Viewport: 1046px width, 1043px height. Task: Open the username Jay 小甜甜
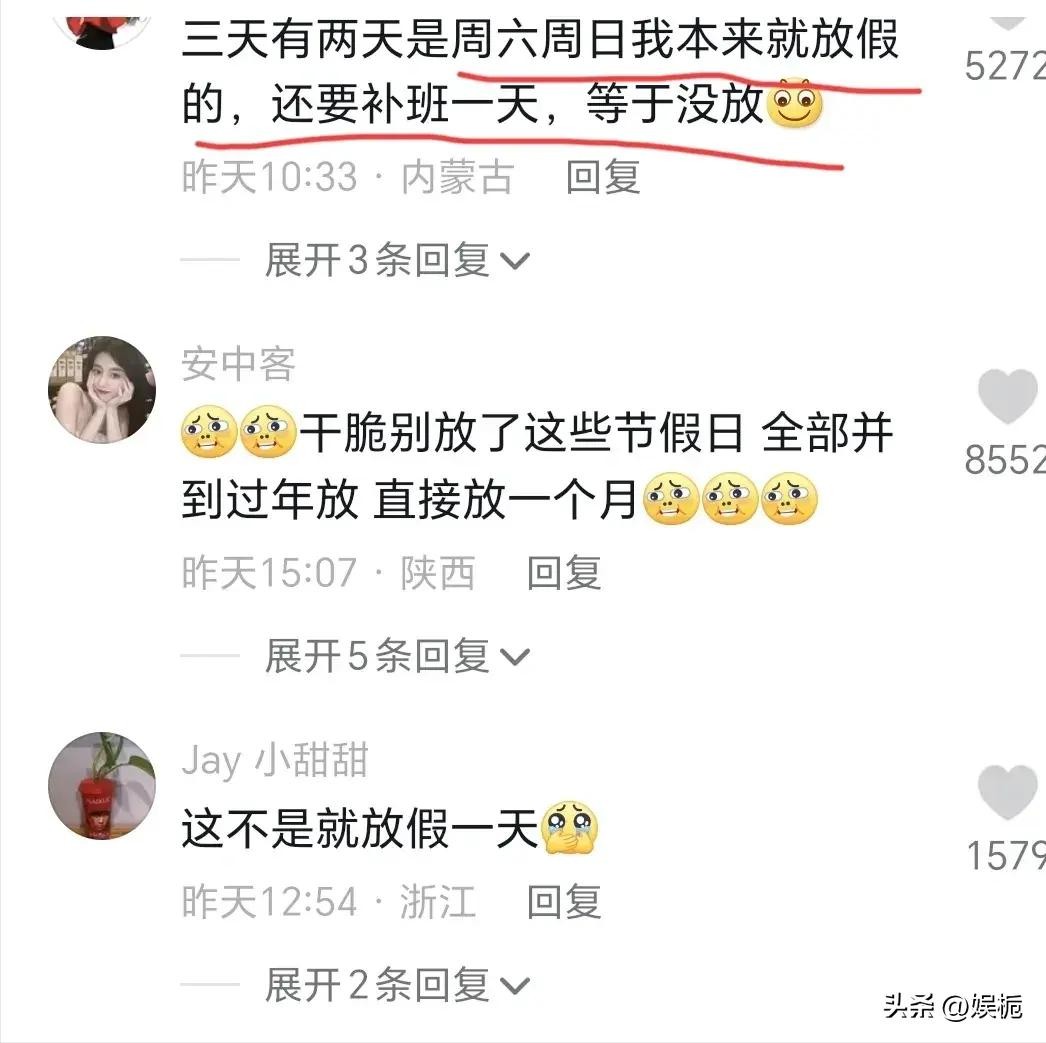click(x=275, y=761)
